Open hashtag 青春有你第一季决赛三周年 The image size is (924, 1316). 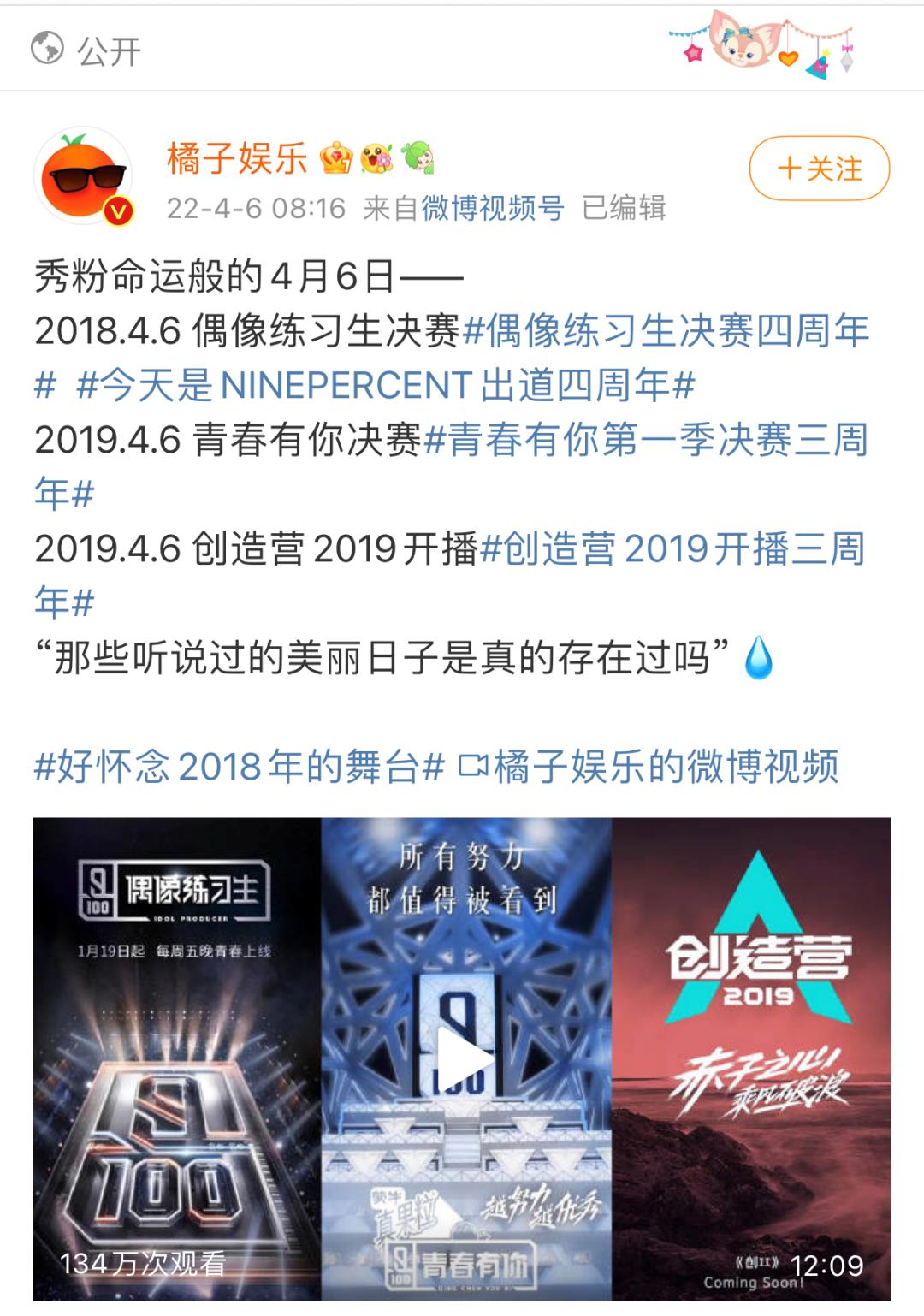click(646, 441)
